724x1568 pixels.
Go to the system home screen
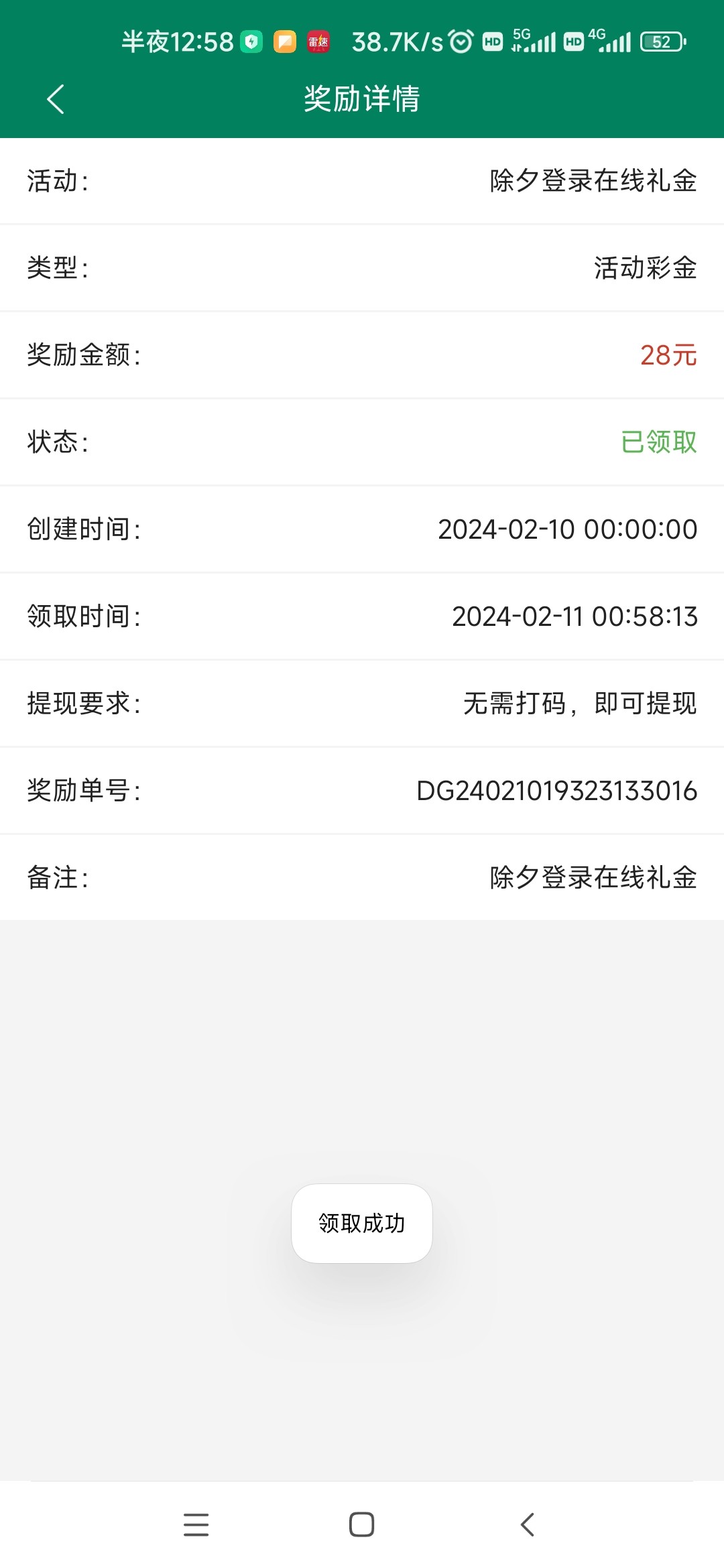pyautogui.click(x=361, y=1524)
